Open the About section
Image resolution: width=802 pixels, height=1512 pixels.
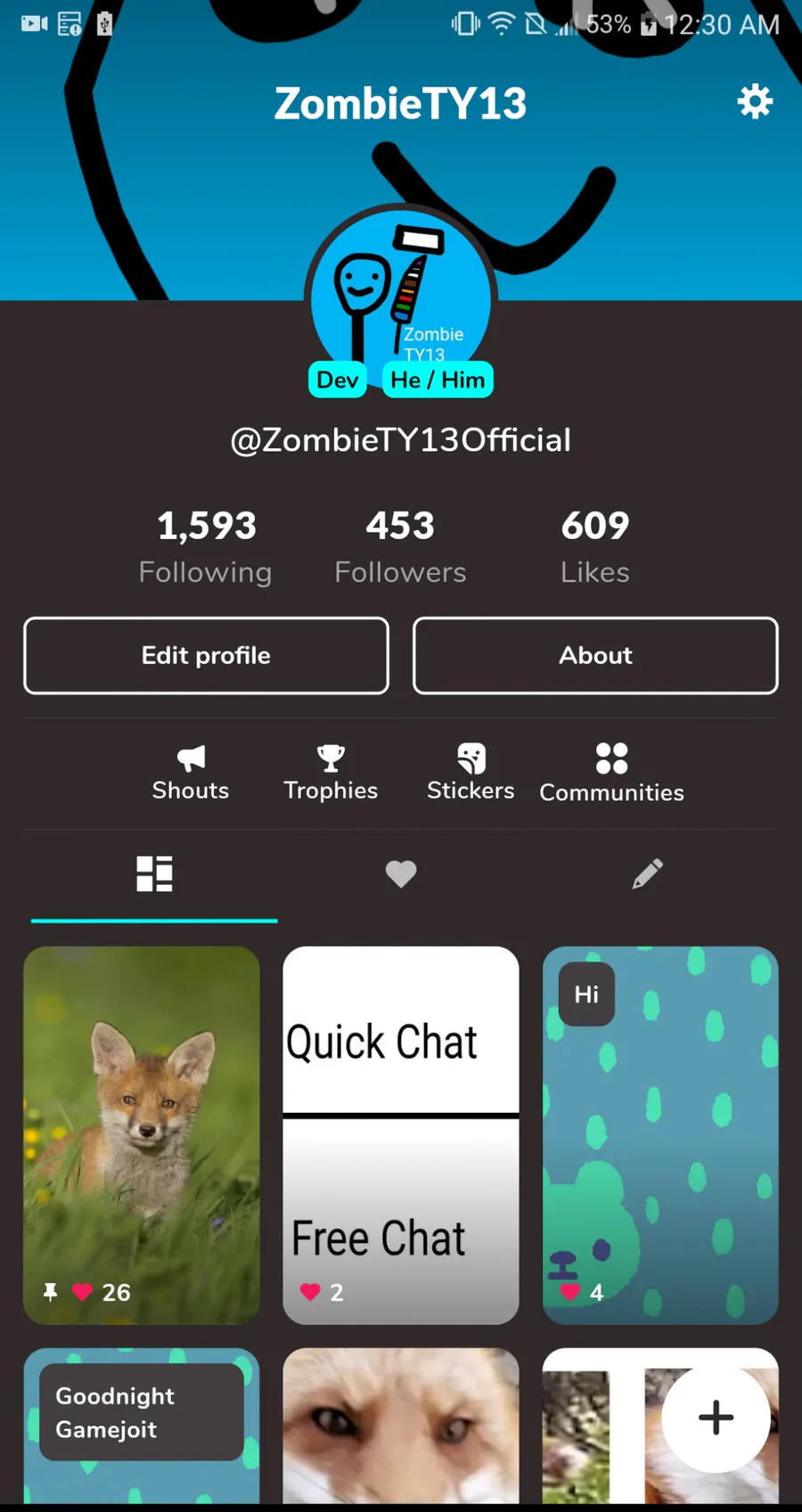click(x=595, y=656)
